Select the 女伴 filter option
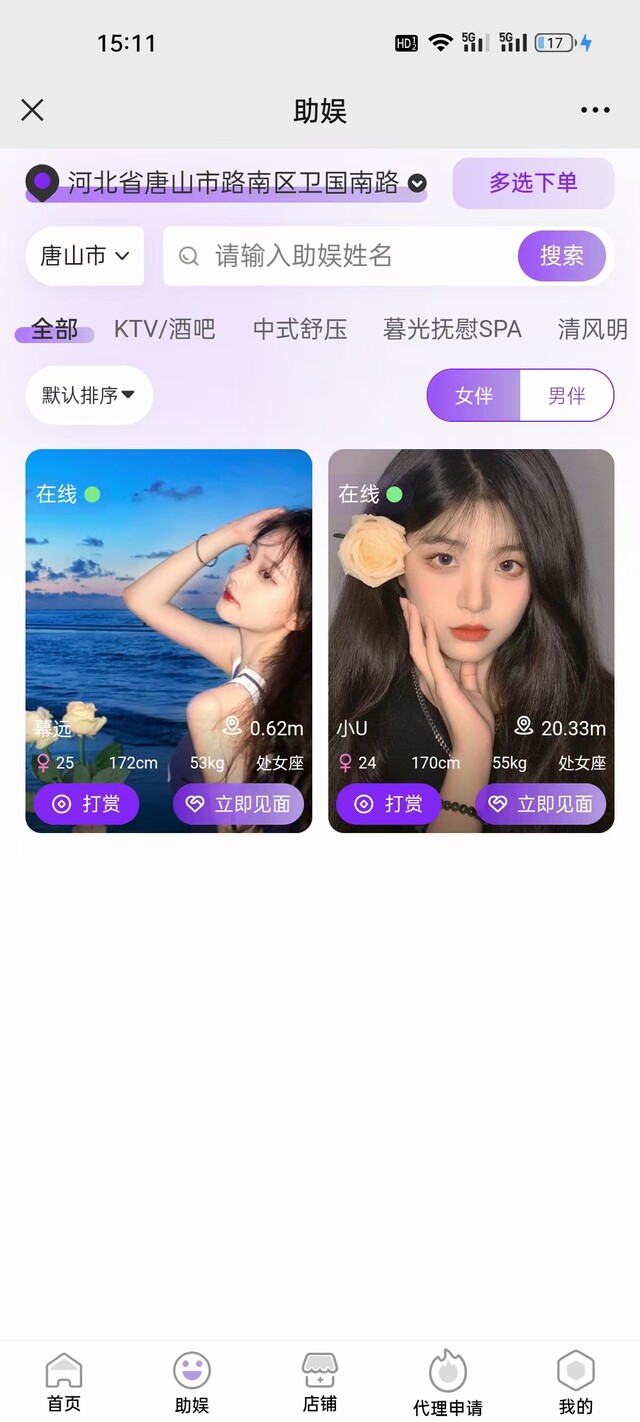This screenshot has height=1422, width=640. point(474,395)
